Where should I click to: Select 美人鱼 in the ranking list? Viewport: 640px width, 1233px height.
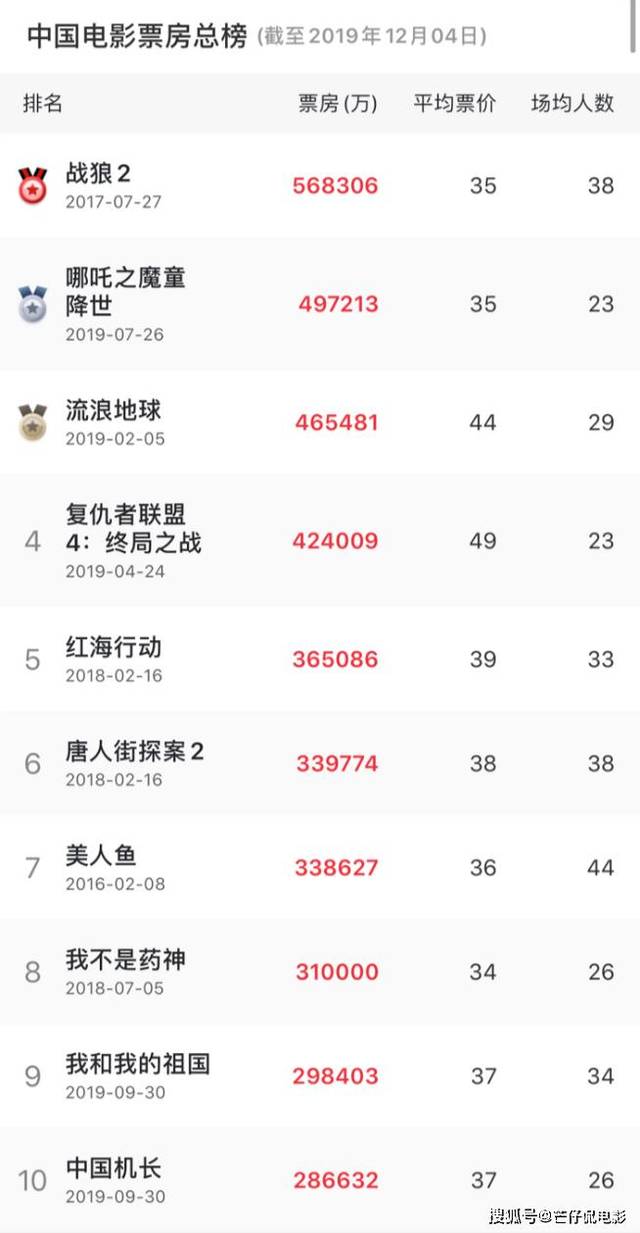click(x=320, y=867)
